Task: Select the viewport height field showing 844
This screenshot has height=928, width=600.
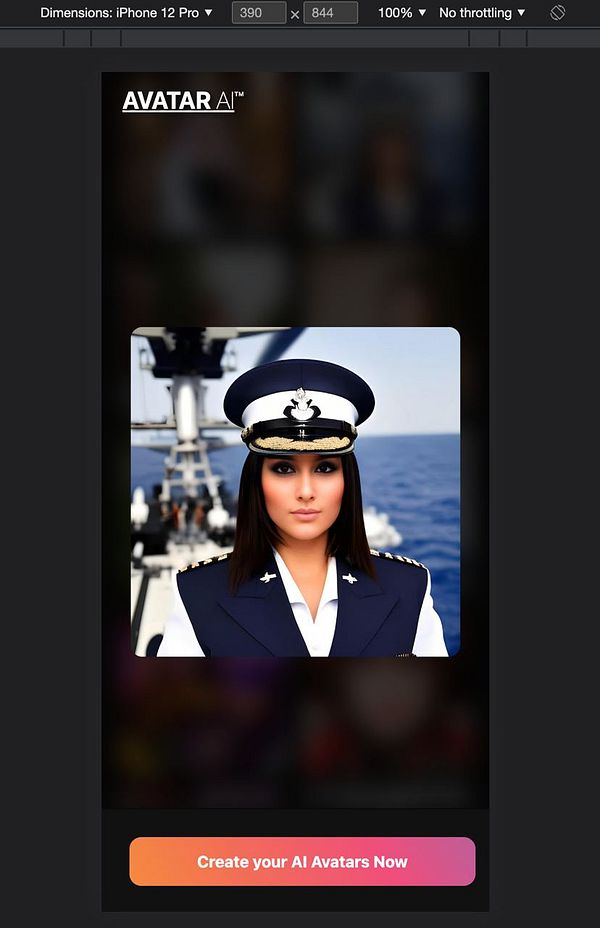Action: 329,13
